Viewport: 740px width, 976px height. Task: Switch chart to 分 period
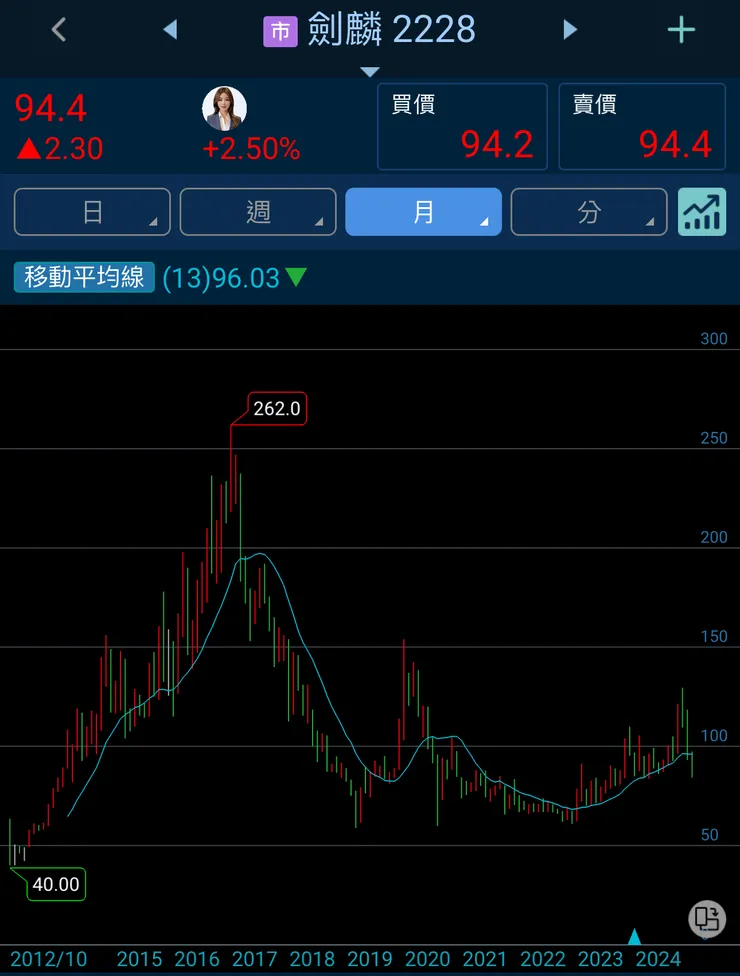[589, 212]
